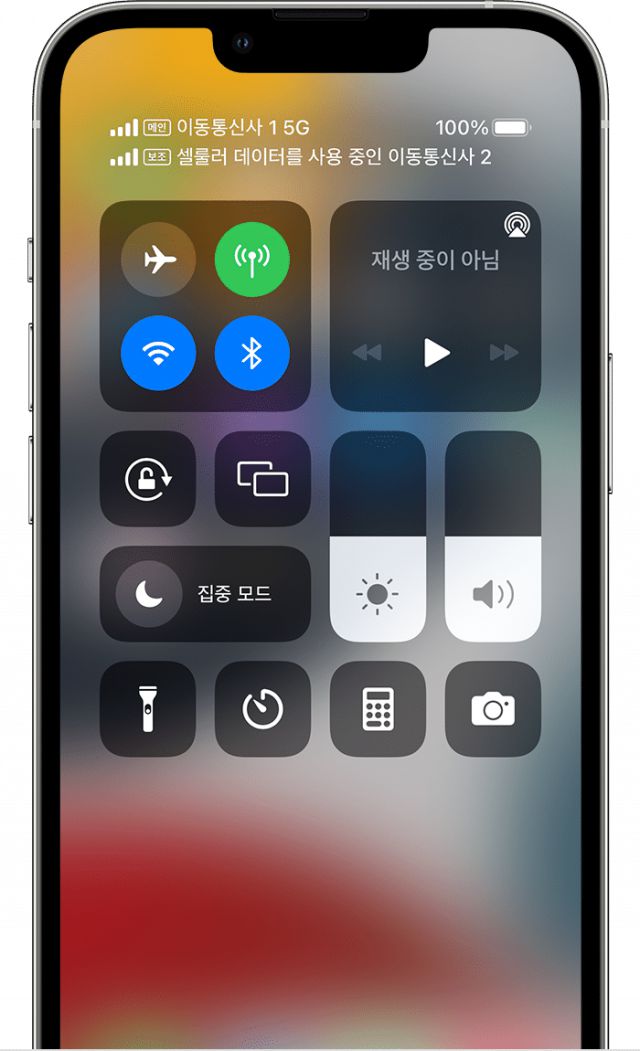Disable Wi-Fi

coord(158,353)
